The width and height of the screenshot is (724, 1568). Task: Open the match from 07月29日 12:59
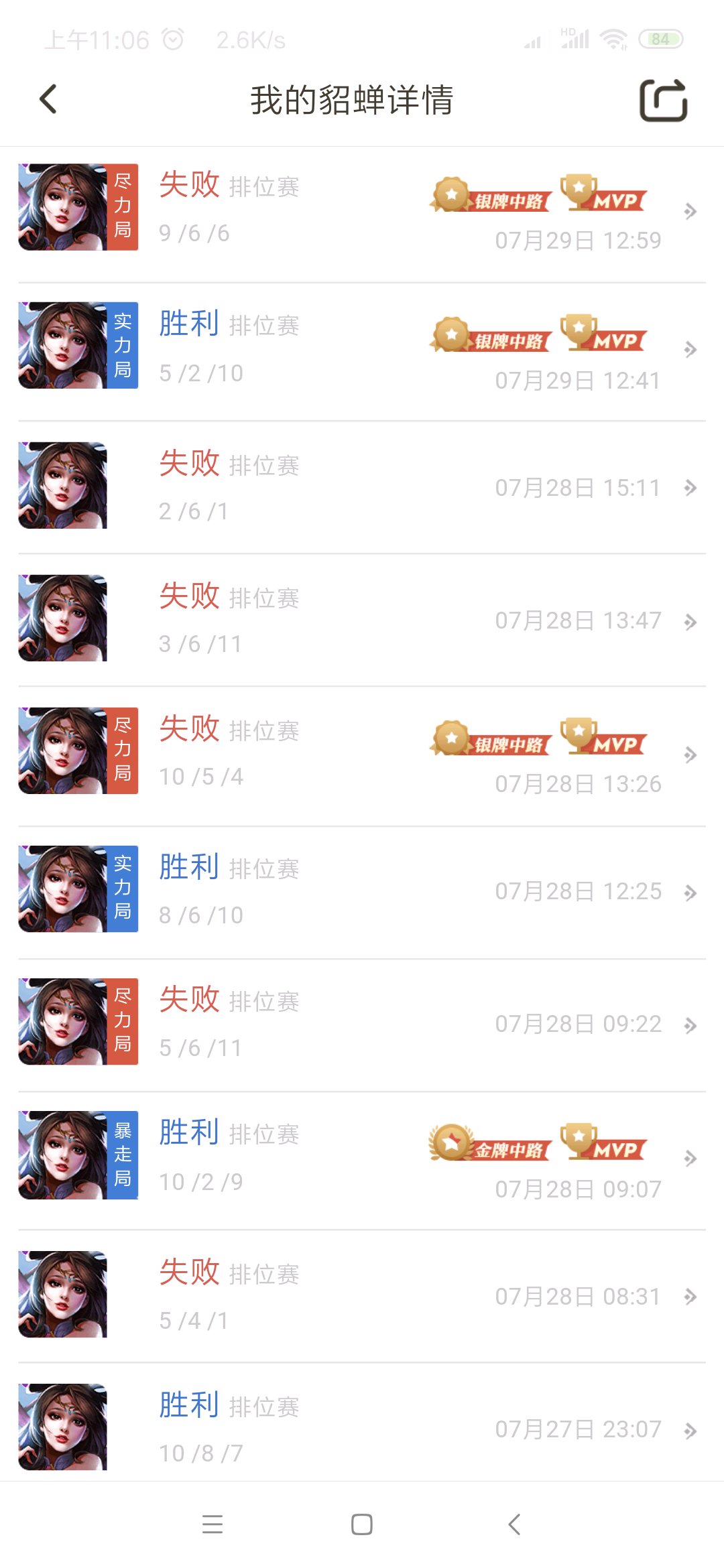pyautogui.click(x=362, y=210)
